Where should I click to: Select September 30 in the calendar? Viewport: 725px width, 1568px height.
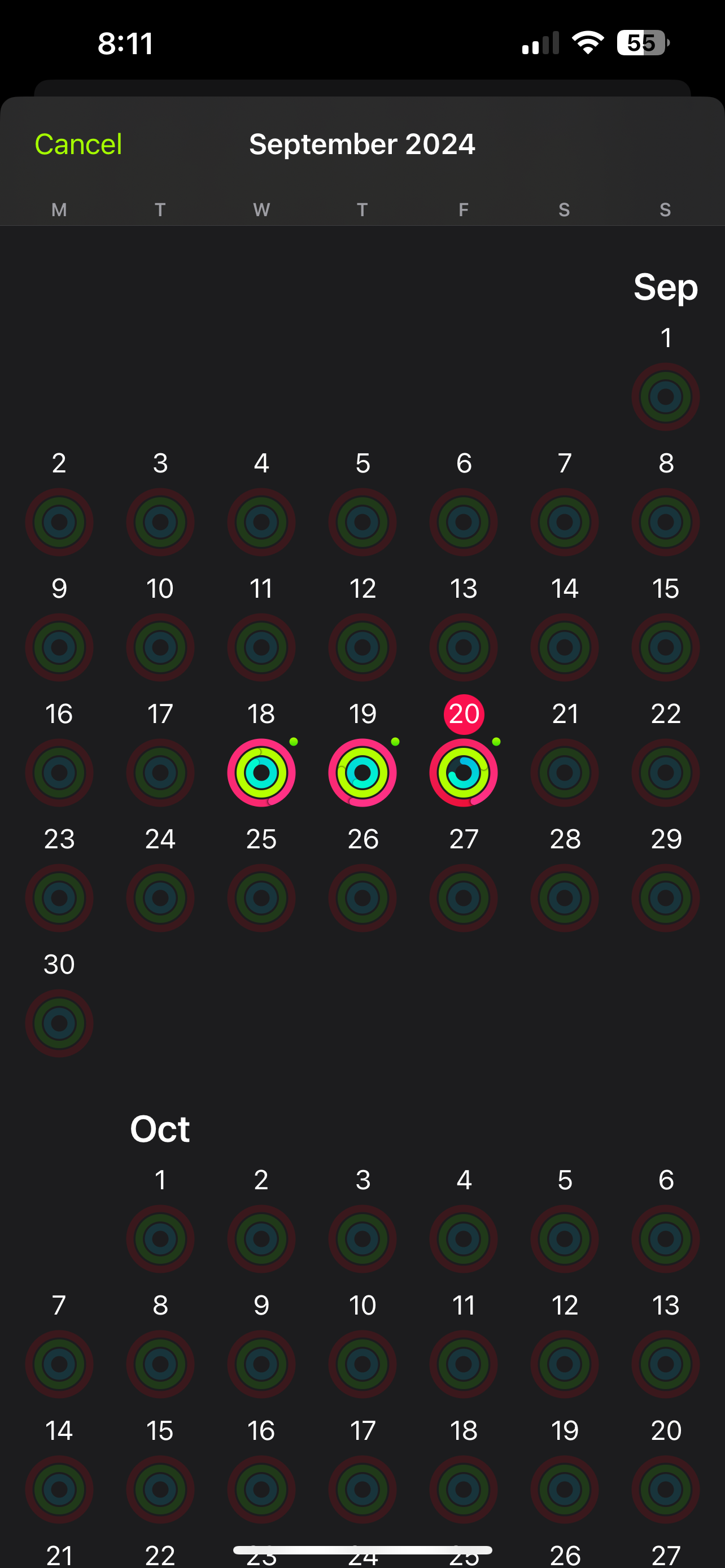pyautogui.click(x=59, y=1023)
